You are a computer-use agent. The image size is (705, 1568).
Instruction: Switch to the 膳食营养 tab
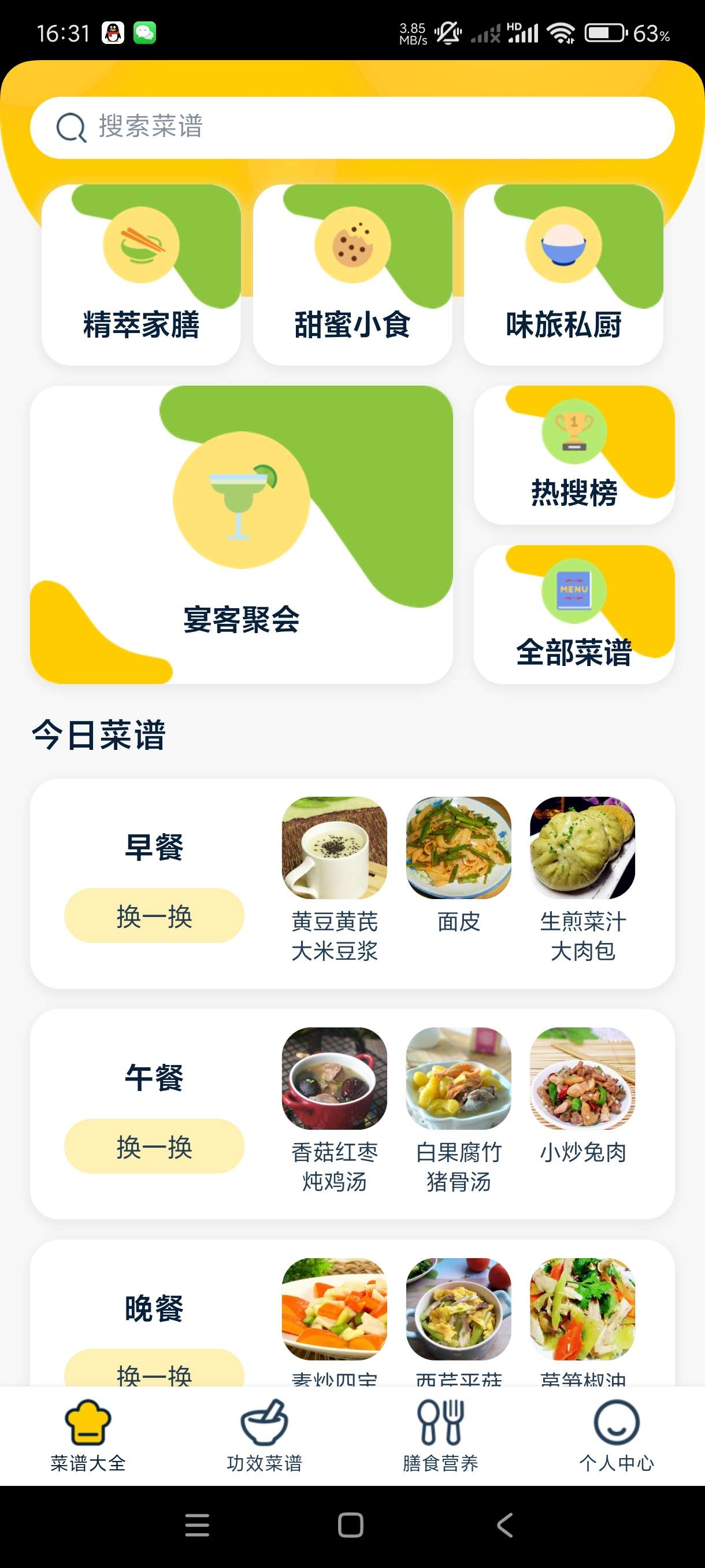pos(440,1435)
